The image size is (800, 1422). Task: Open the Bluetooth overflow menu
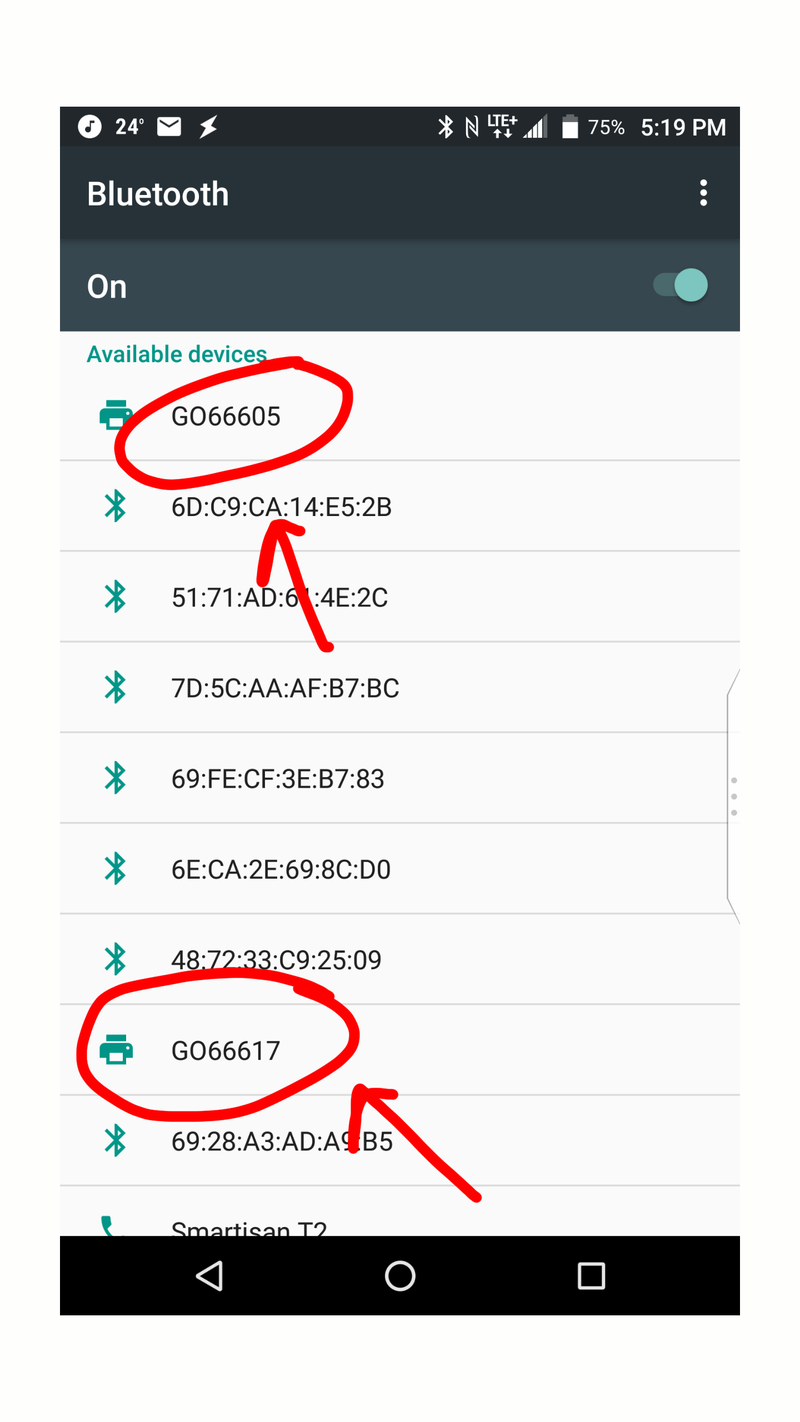pos(704,193)
